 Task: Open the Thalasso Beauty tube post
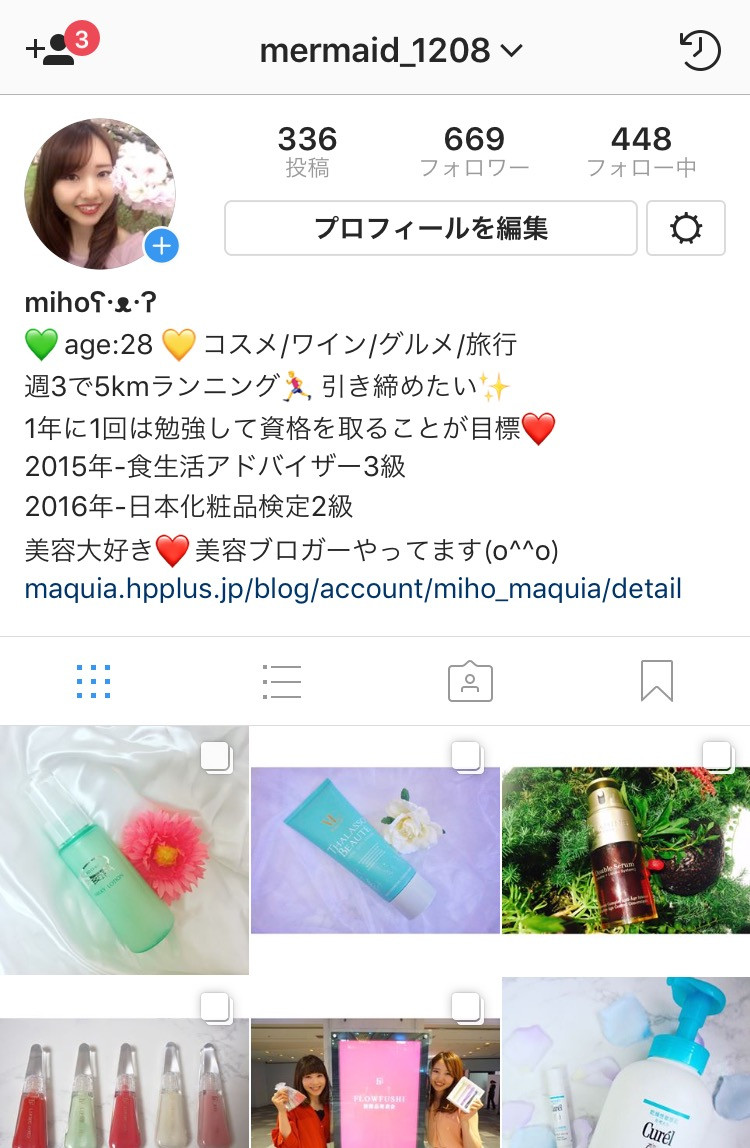tap(375, 850)
